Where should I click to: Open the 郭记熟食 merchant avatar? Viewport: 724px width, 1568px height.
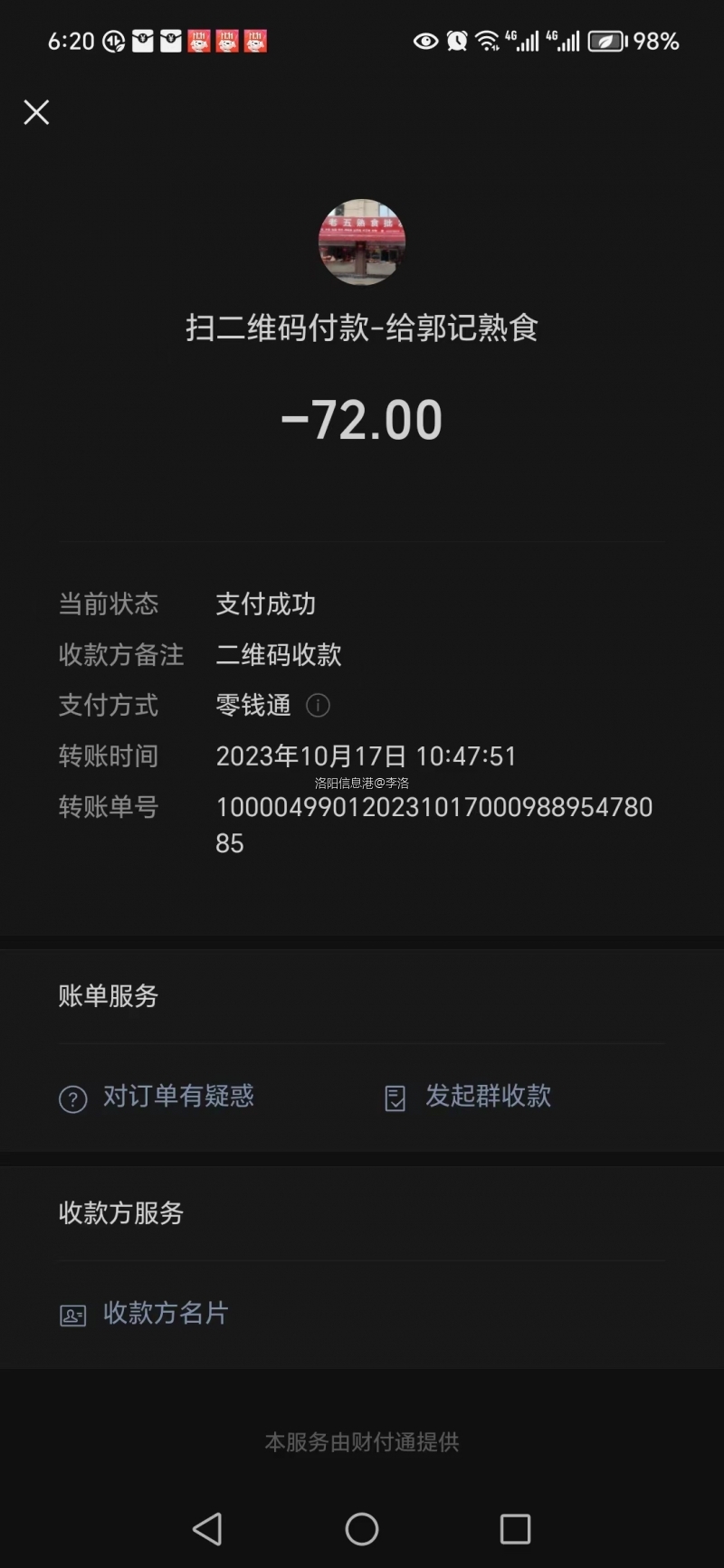point(362,242)
